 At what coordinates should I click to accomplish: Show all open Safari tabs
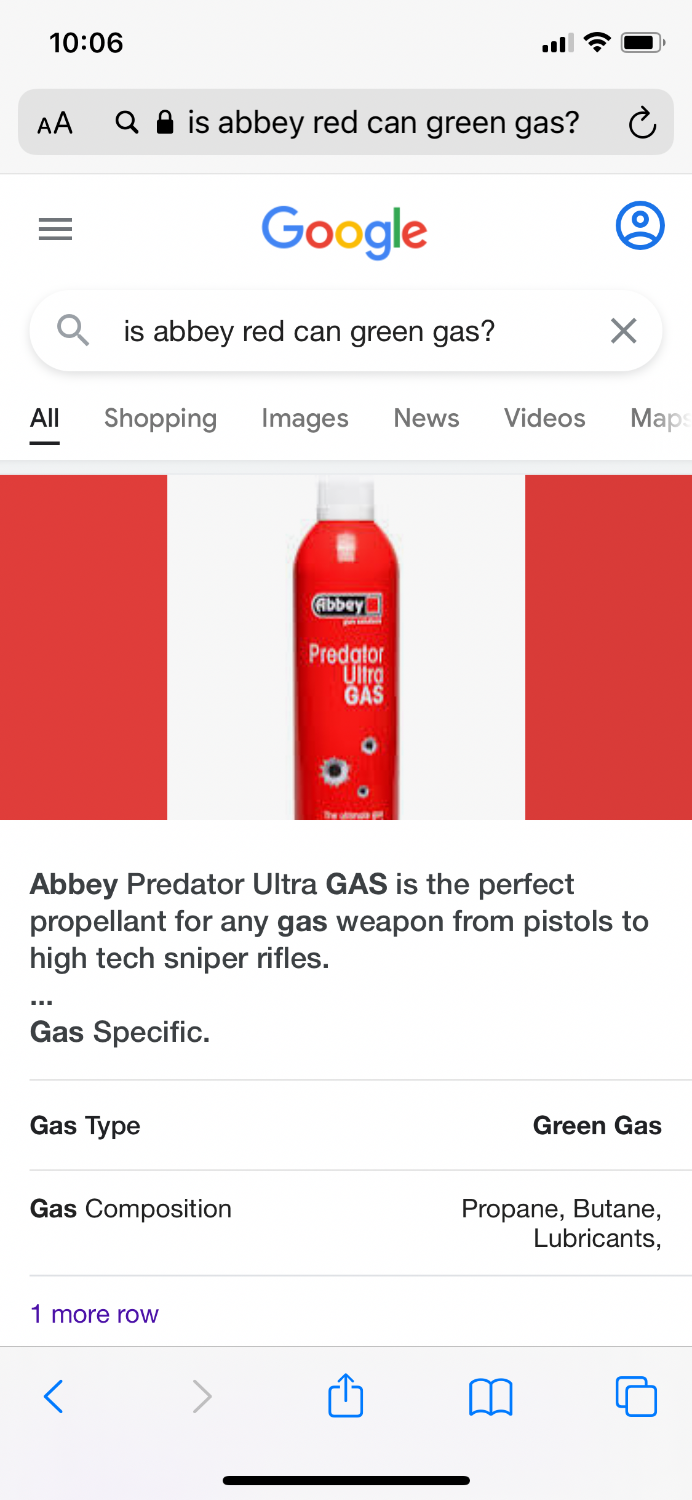[x=636, y=1396]
